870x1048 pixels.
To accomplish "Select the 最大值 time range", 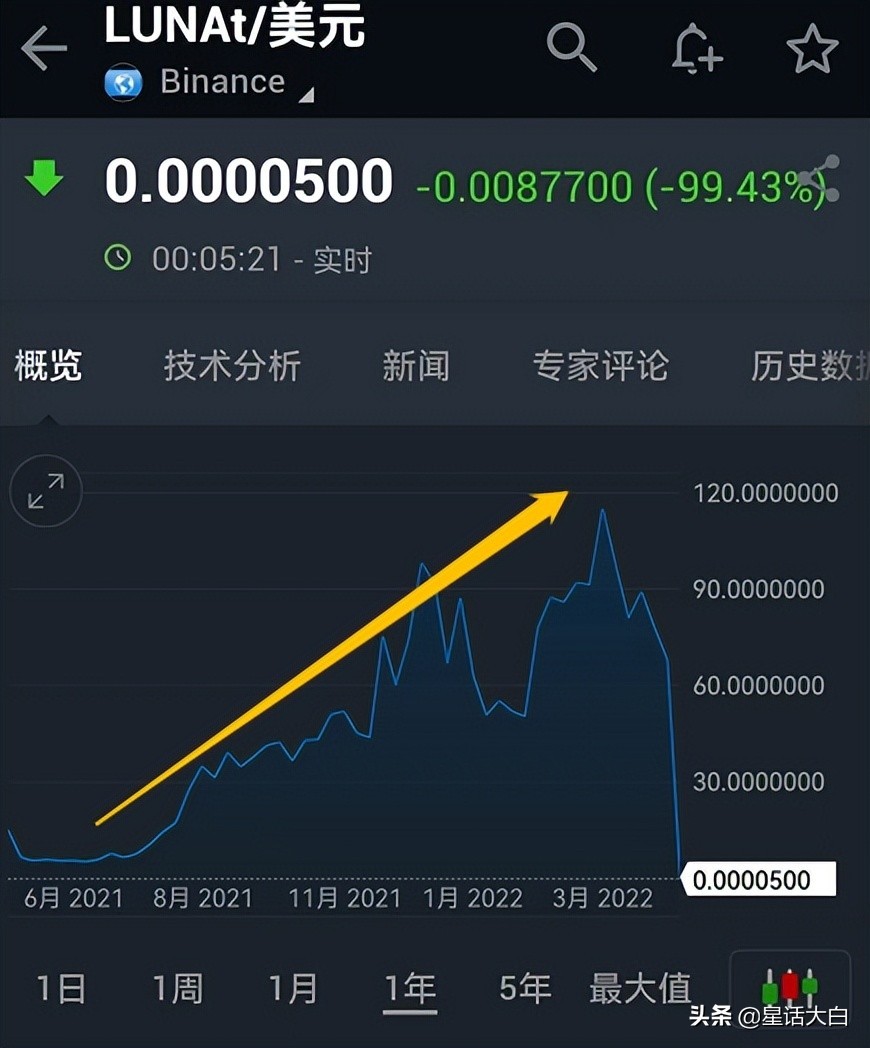I will tap(640, 988).
